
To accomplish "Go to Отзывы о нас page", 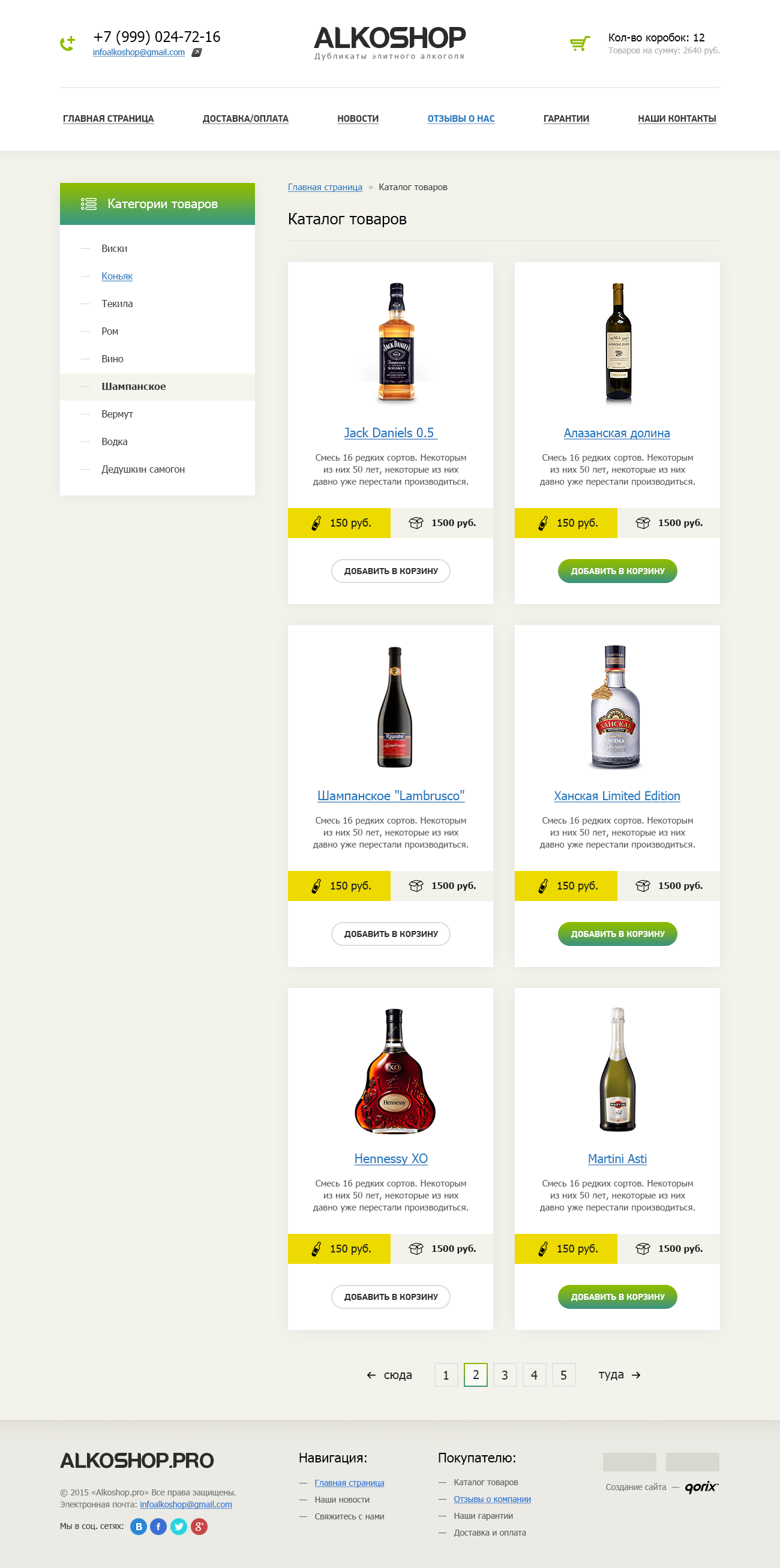I will point(460,119).
